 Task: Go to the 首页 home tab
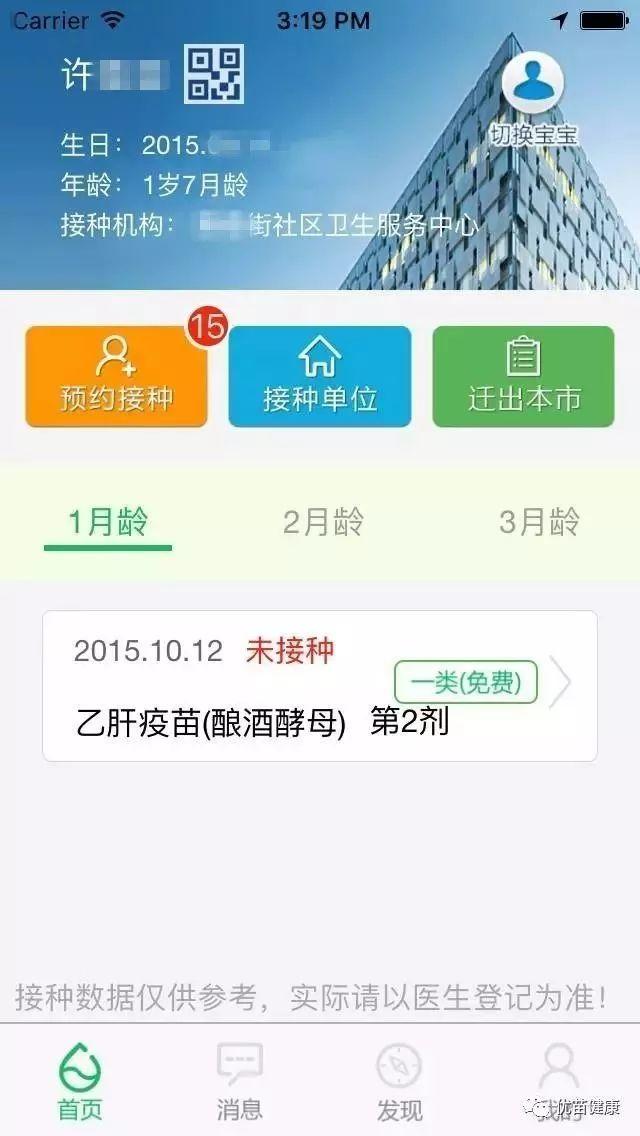click(80, 1081)
